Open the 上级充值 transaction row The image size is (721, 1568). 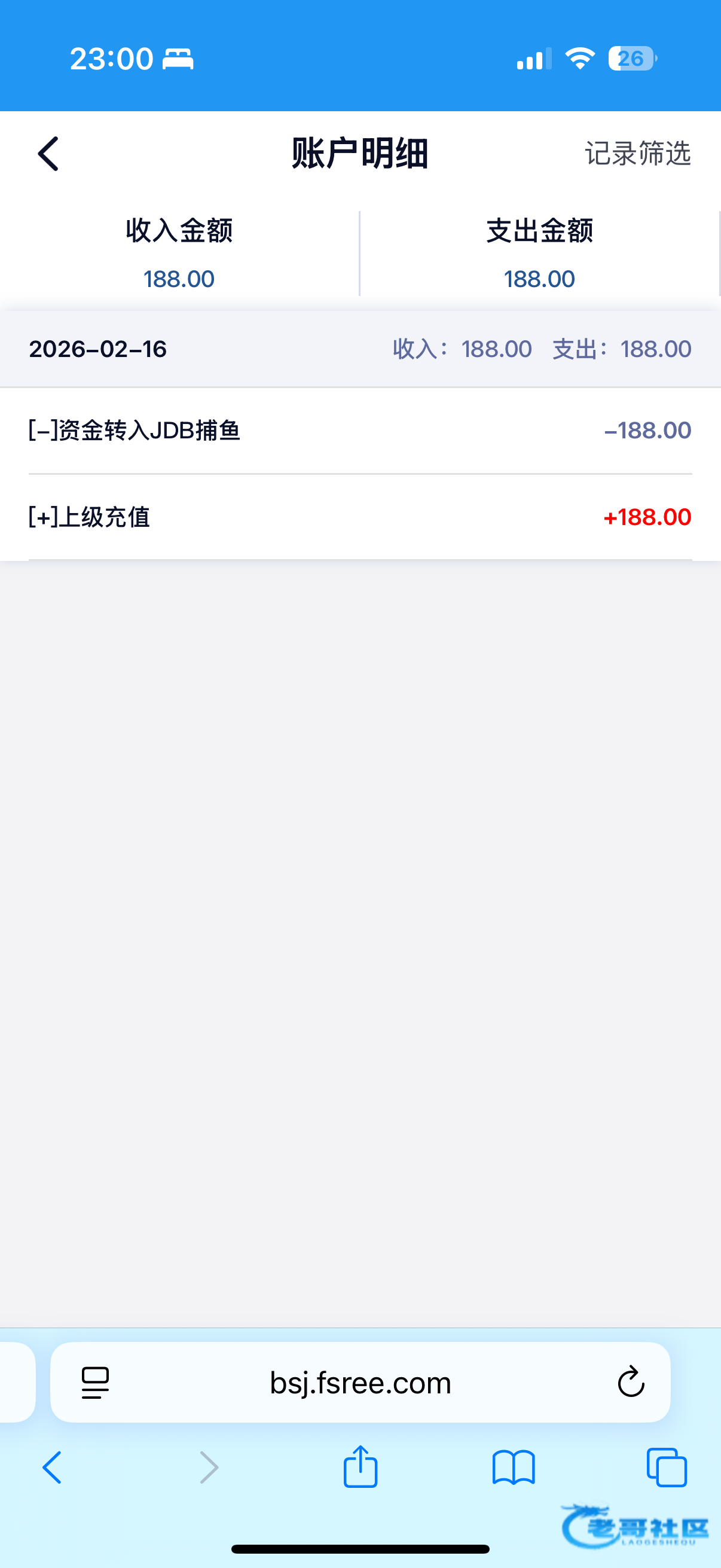click(x=360, y=517)
